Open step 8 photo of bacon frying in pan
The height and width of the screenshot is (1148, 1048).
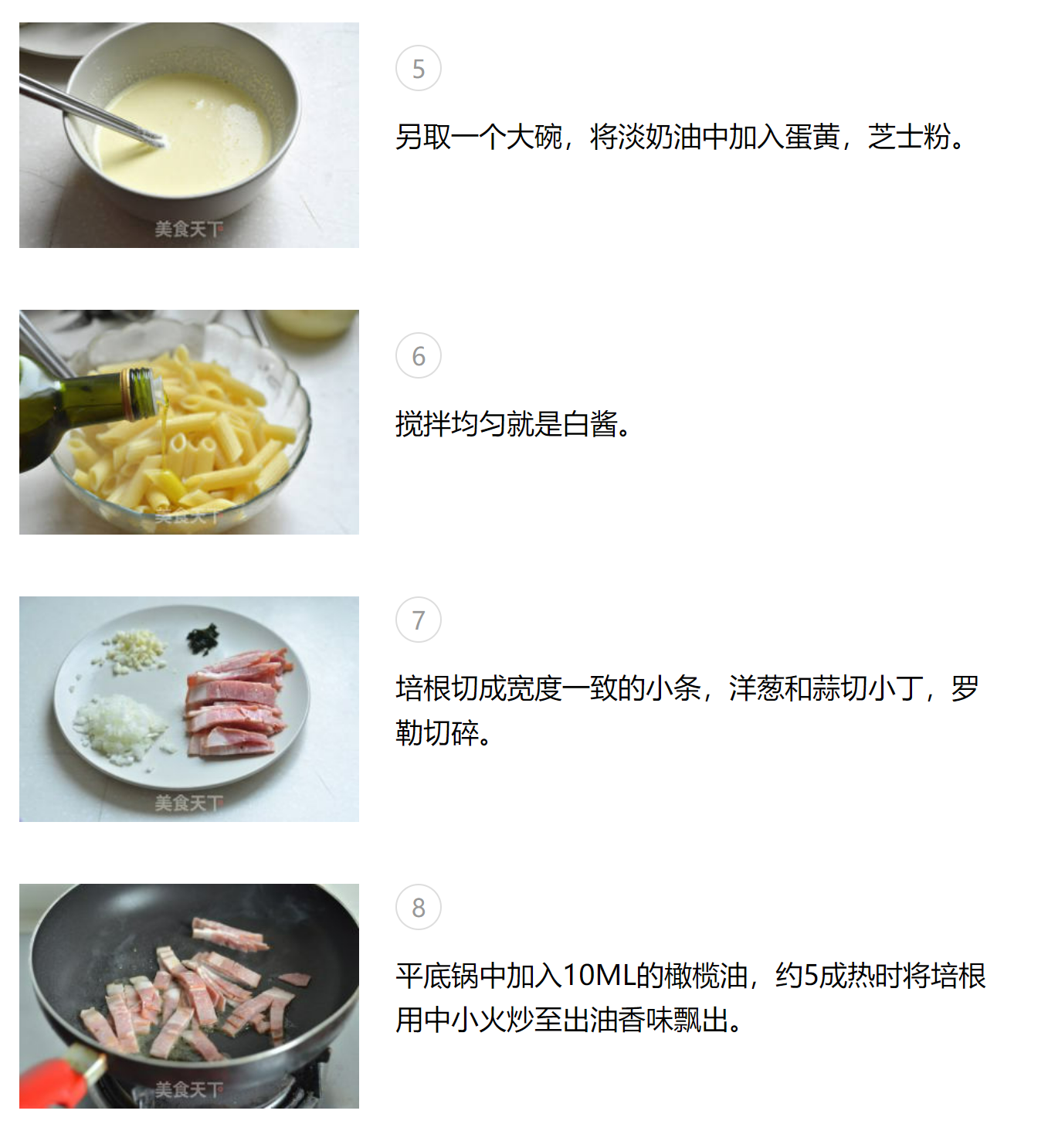click(x=188, y=996)
